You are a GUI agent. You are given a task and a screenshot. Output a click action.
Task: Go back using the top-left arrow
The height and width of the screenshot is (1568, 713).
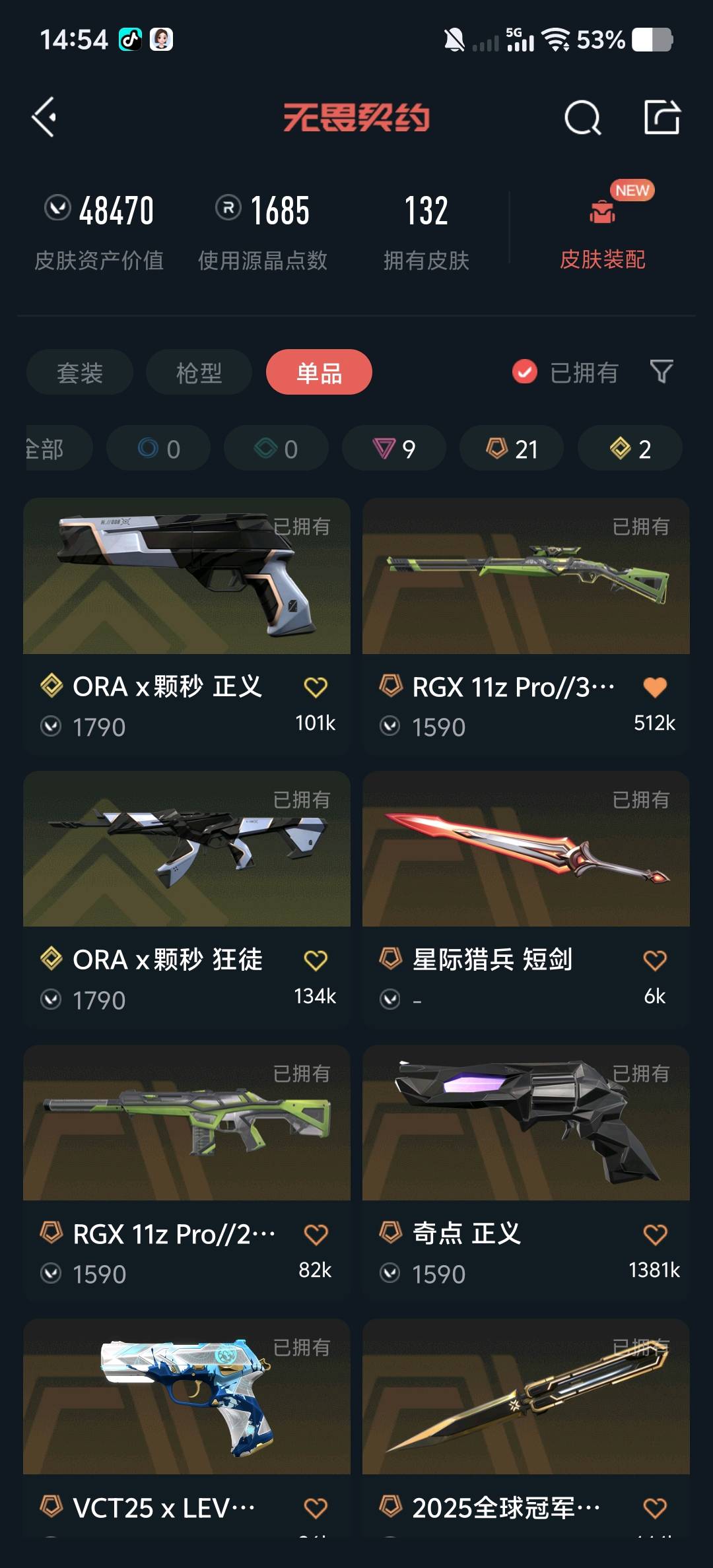pyautogui.click(x=44, y=117)
